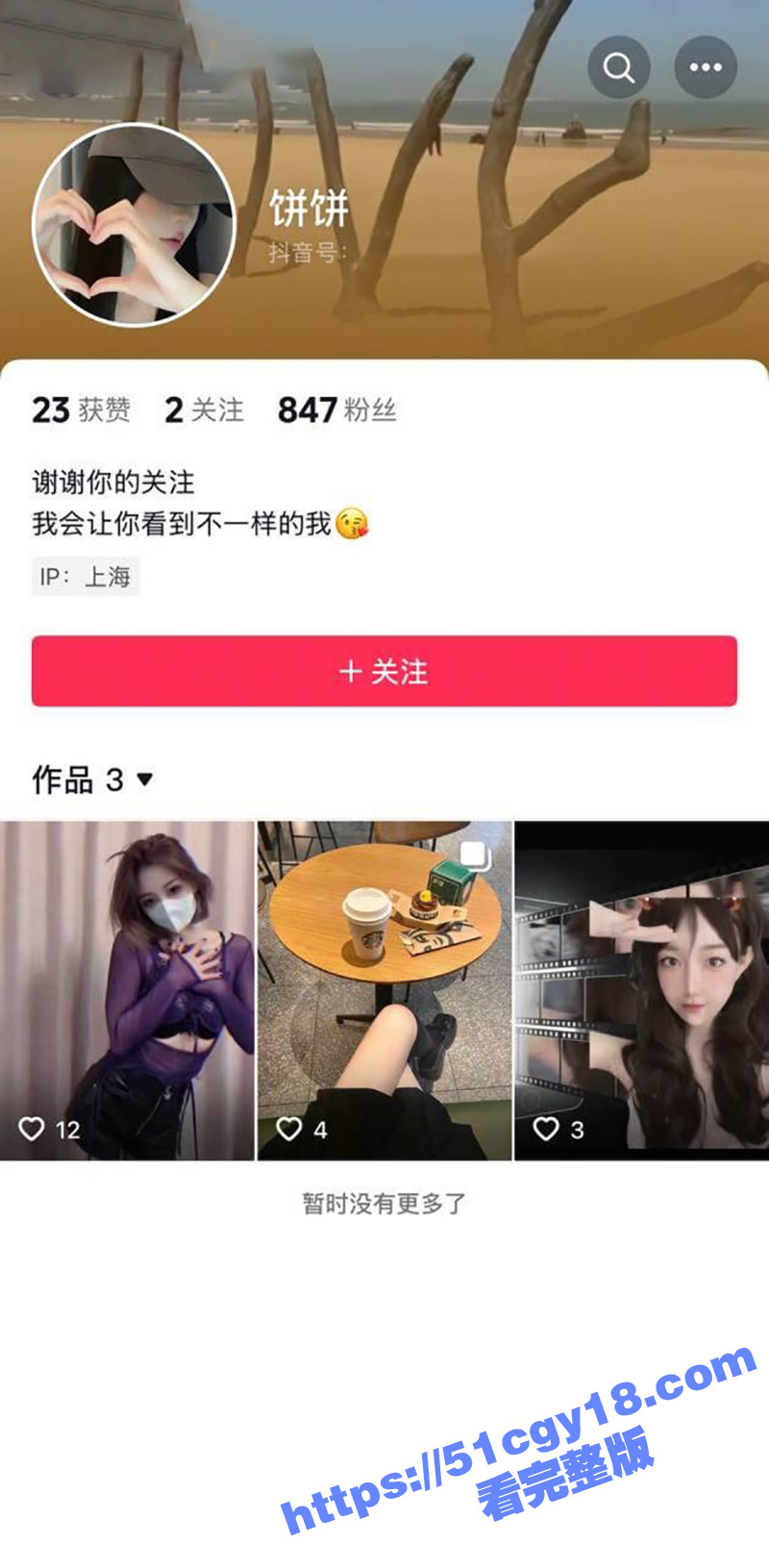Tap the round profile avatar photo
The image size is (769, 1568).
[135, 225]
